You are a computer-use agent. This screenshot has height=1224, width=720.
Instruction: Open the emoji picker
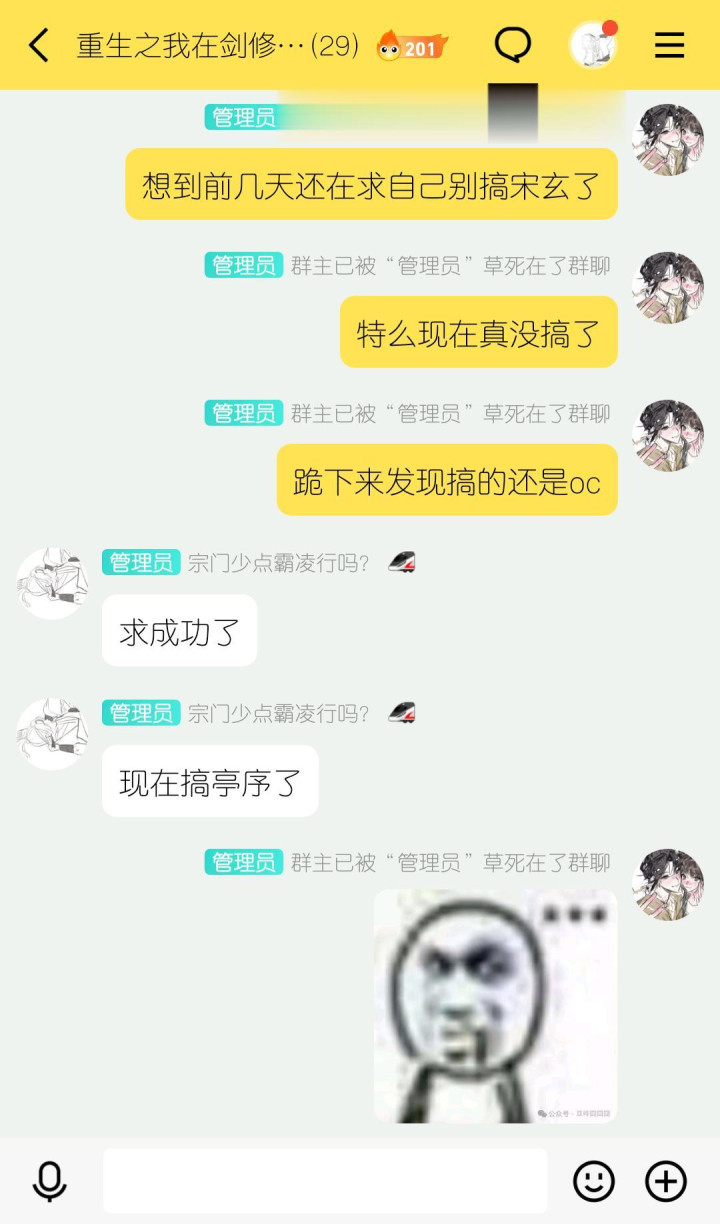[x=594, y=1181]
